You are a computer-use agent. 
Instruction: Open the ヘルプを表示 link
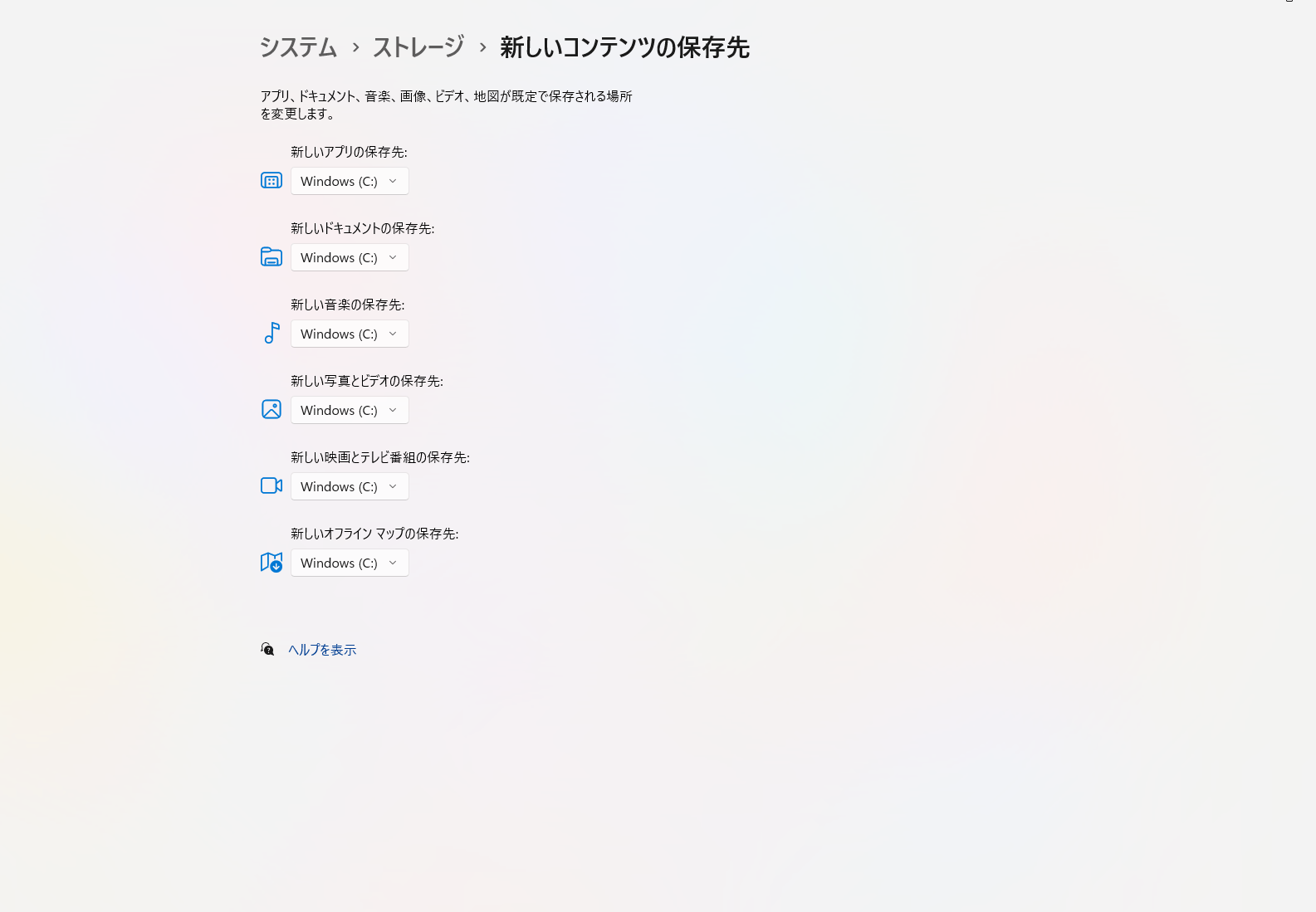pyautogui.click(x=322, y=650)
